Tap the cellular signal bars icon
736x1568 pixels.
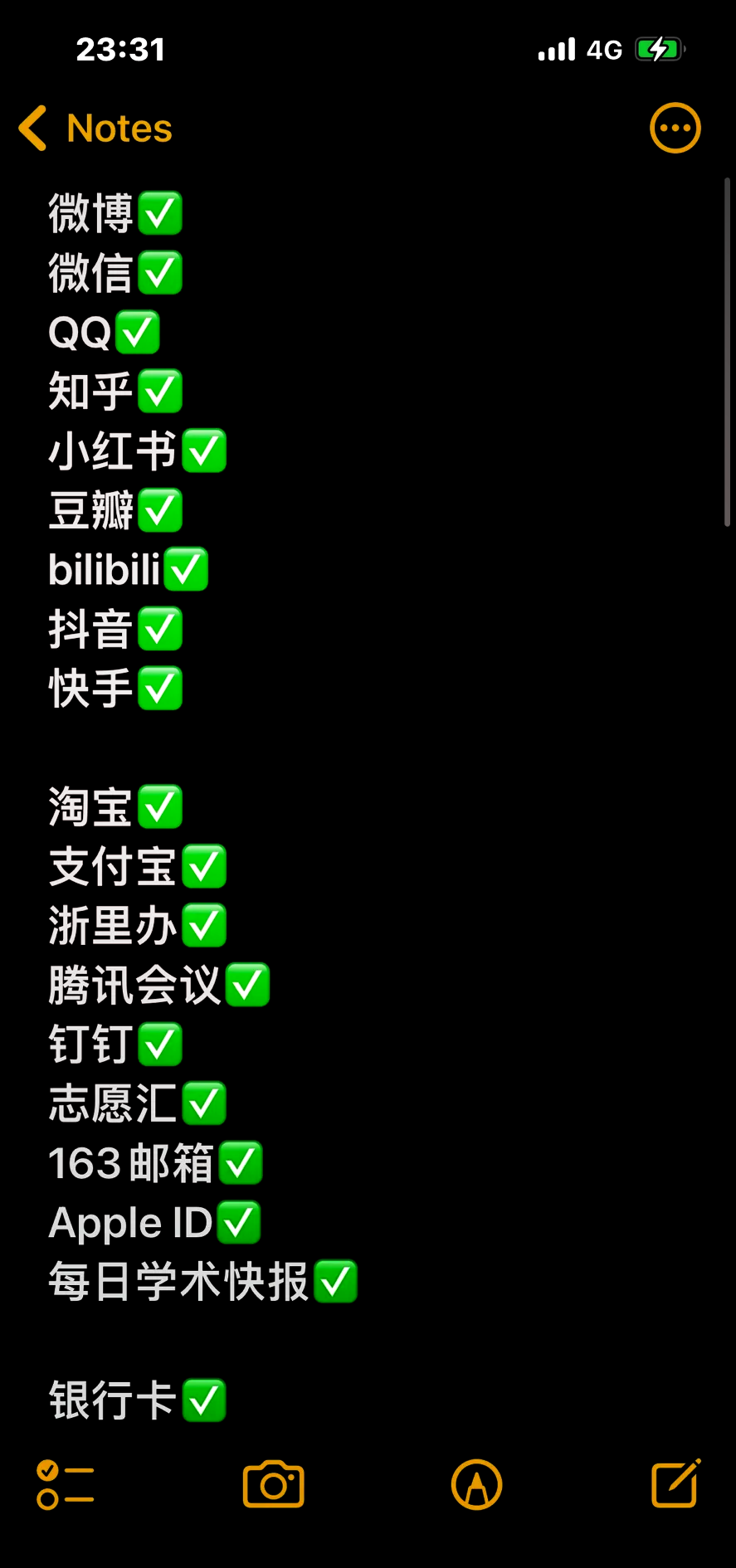pos(557,49)
